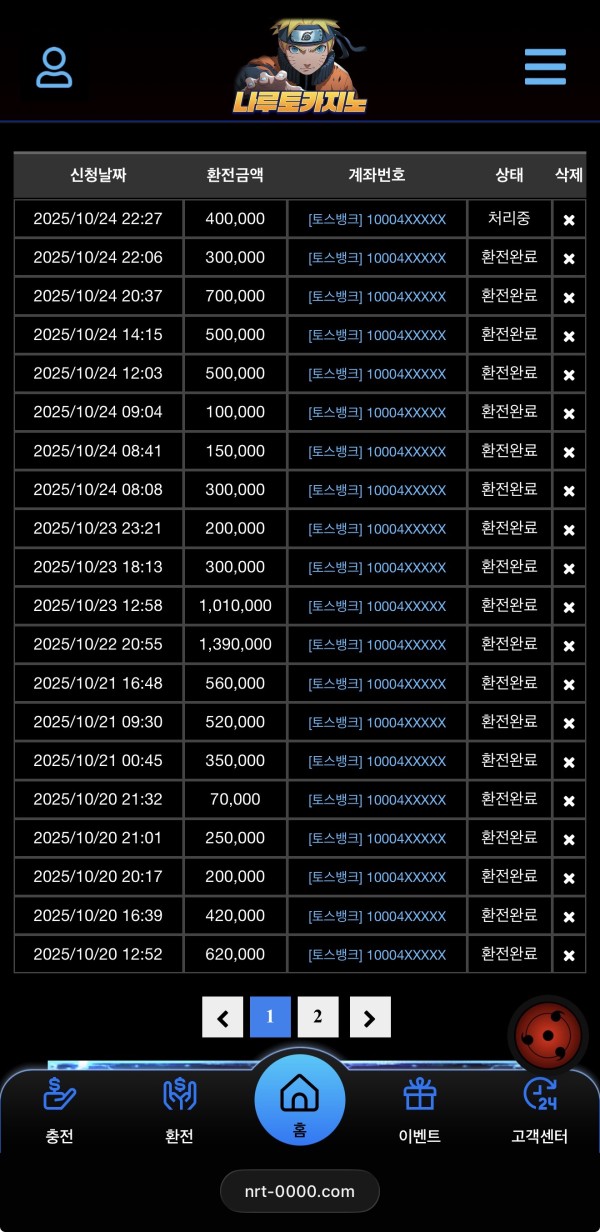Select page 1 in pagination

(x=270, y=1017)
